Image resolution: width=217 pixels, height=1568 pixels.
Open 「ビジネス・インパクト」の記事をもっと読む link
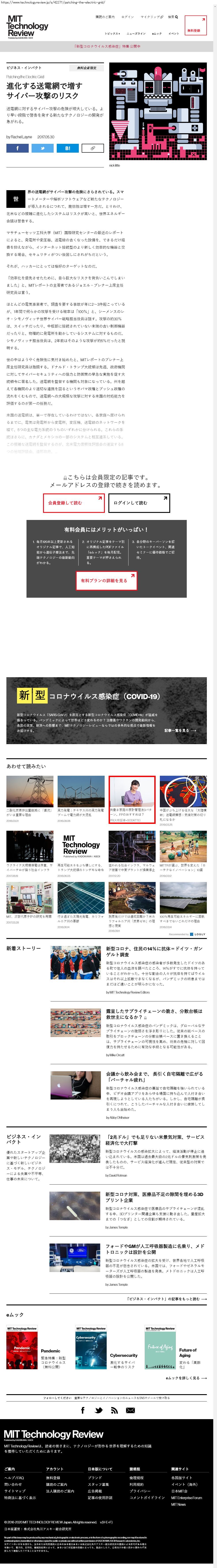point(166,1298)
